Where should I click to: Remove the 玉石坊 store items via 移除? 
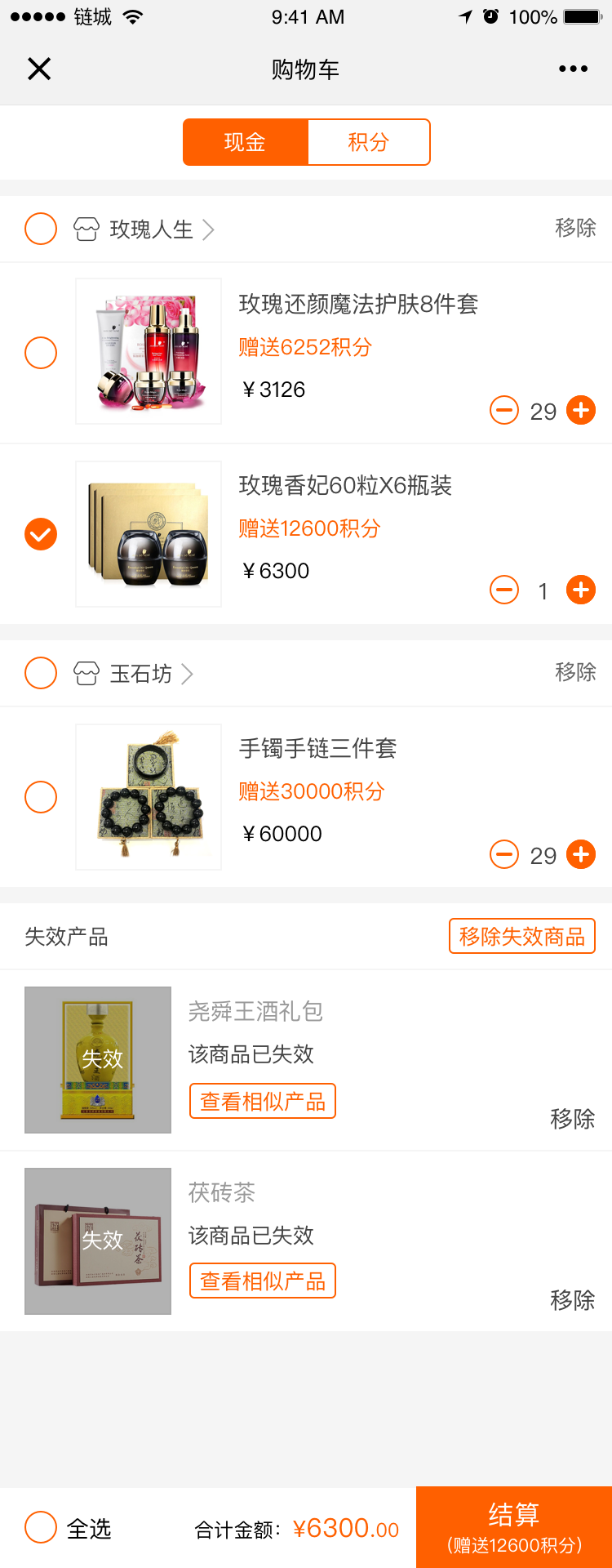pyautogui.click(x=575, y=672)
